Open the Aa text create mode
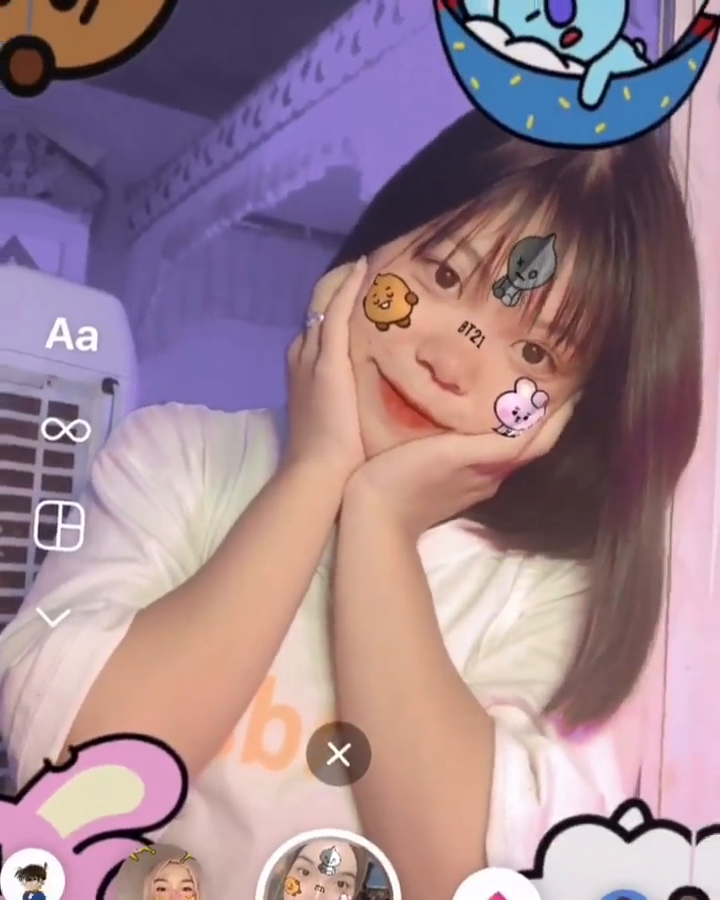This screenshot has height=900, width=720. [x=72, y=335]
